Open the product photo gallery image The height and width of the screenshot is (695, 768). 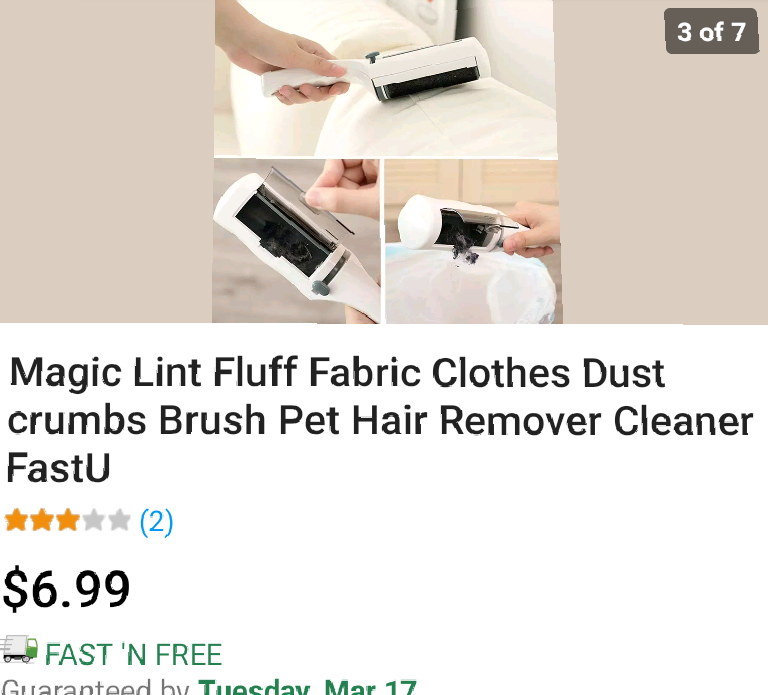point(384,162)
